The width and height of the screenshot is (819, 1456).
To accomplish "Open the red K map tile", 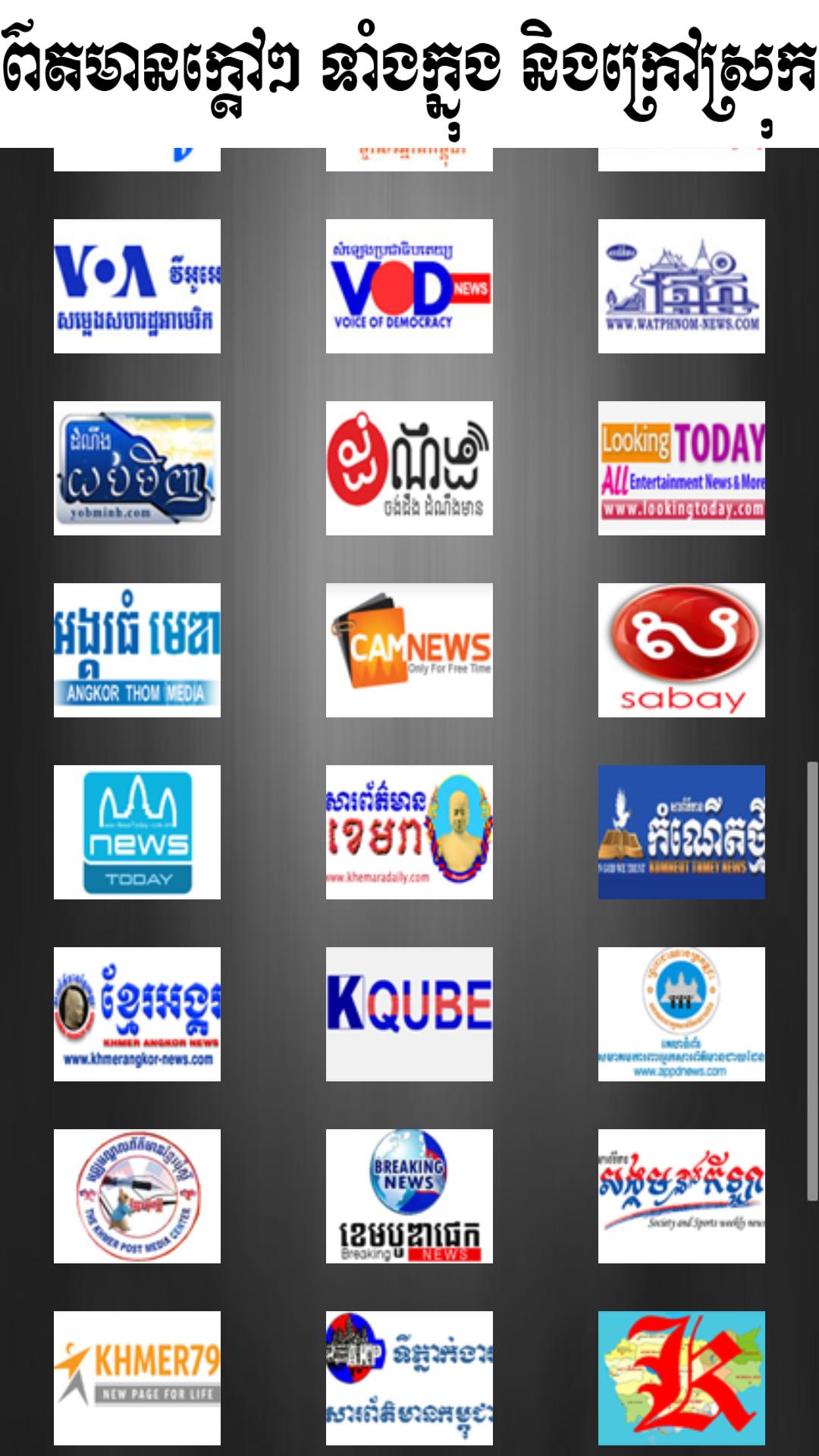I will click(681, 1378).
